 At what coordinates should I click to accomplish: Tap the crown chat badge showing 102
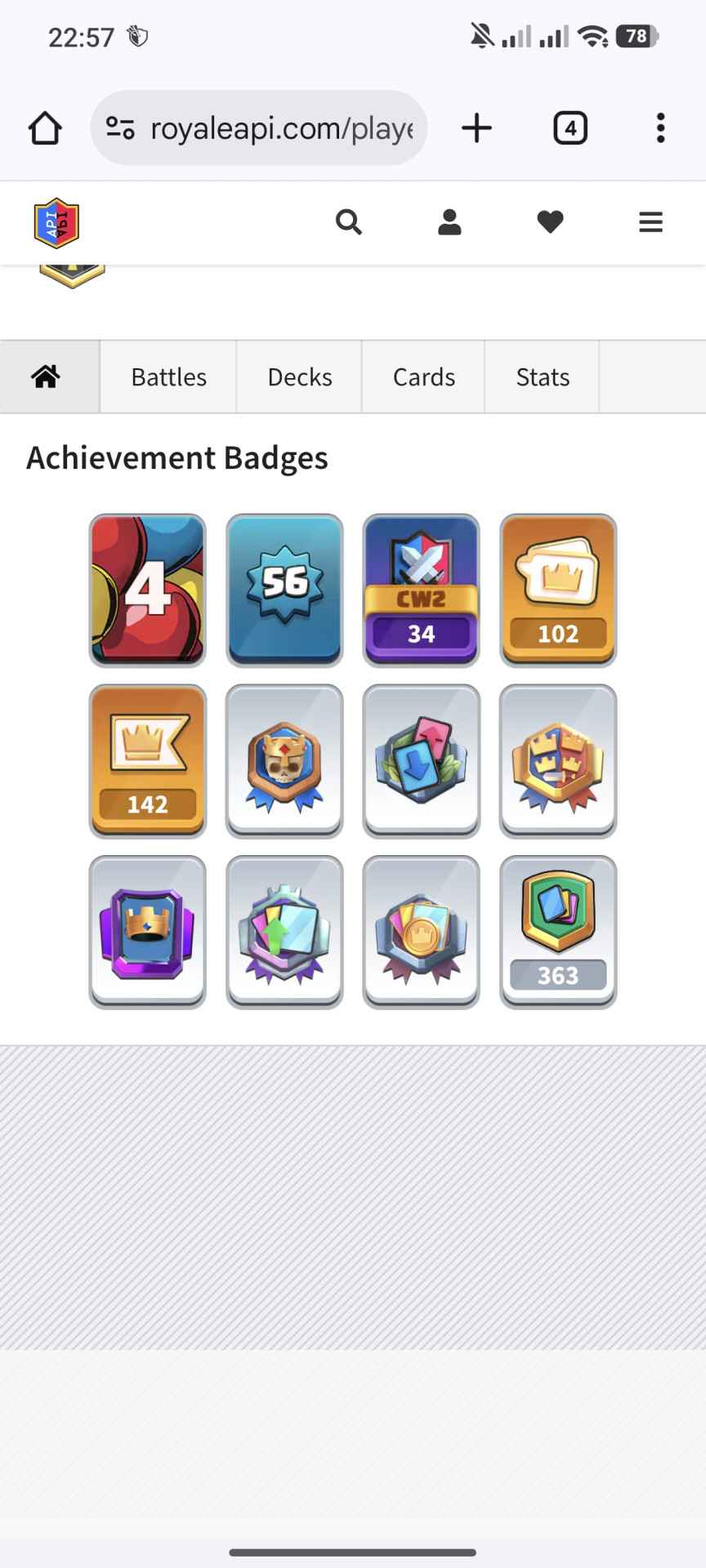pyautogui.click(x=558, y=590)
